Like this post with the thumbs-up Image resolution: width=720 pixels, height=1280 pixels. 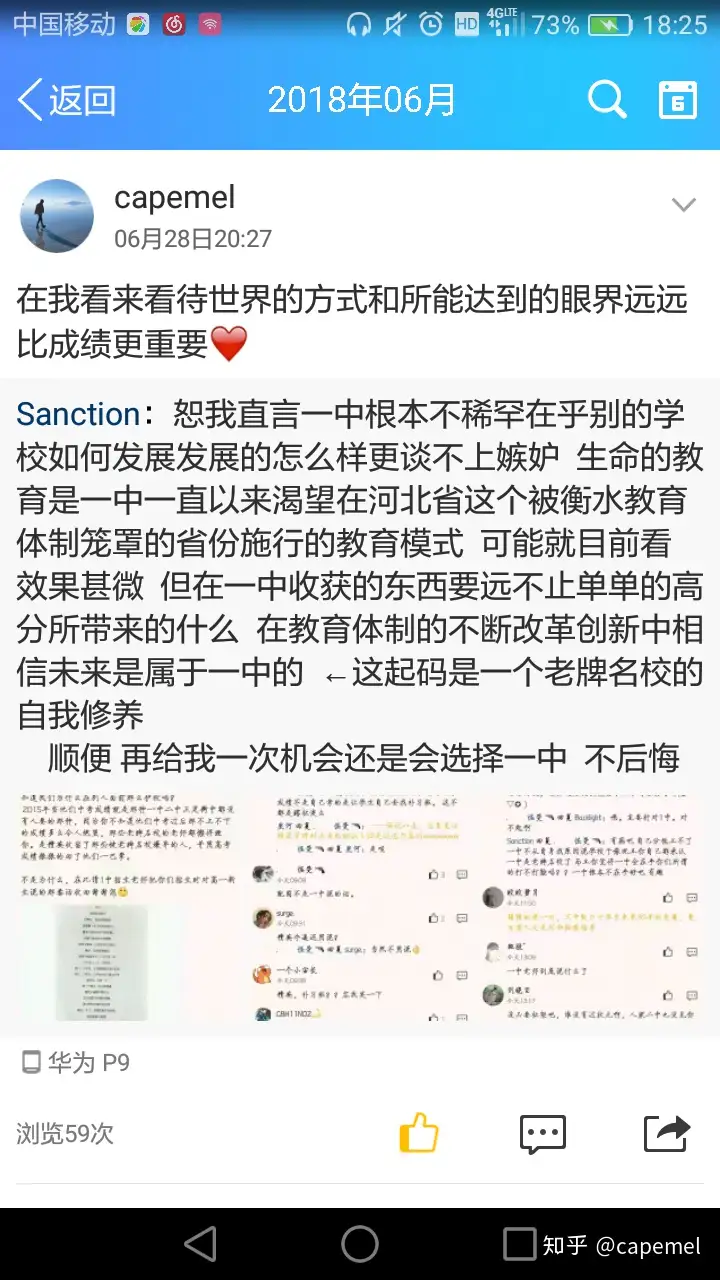click(x=419, y=1133)
